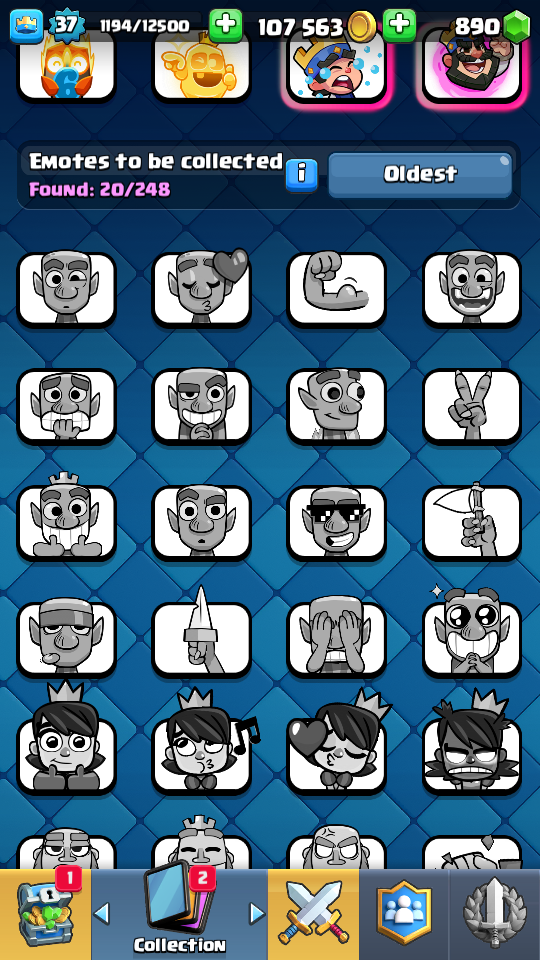Screen dimensions: 540x960
Task: Select the crying king emote
Action: (x=337, y=66)
